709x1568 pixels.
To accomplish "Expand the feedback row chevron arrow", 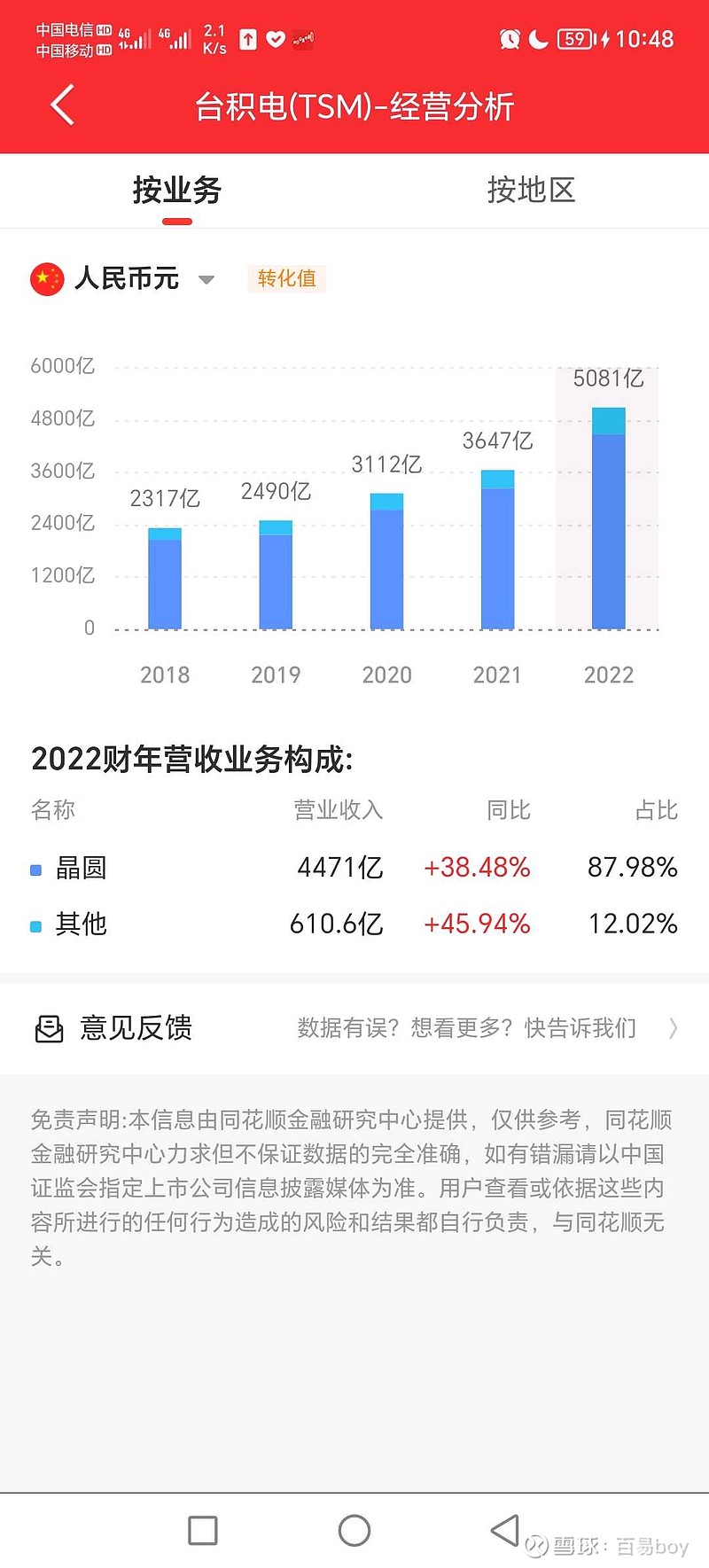I will 674,1028.
